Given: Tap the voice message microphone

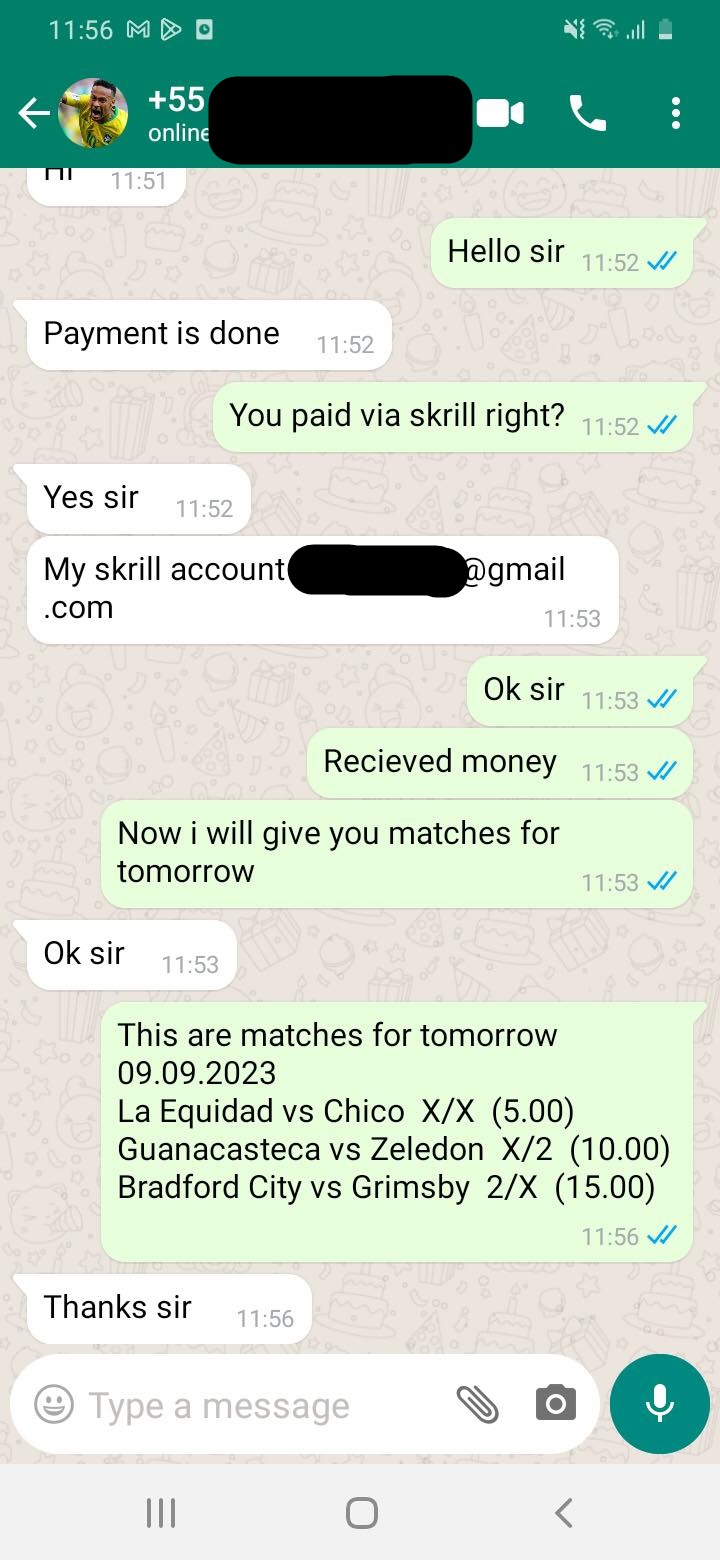Looking at the screenshot, I should pyautogui.click(x=659, y=1404).
